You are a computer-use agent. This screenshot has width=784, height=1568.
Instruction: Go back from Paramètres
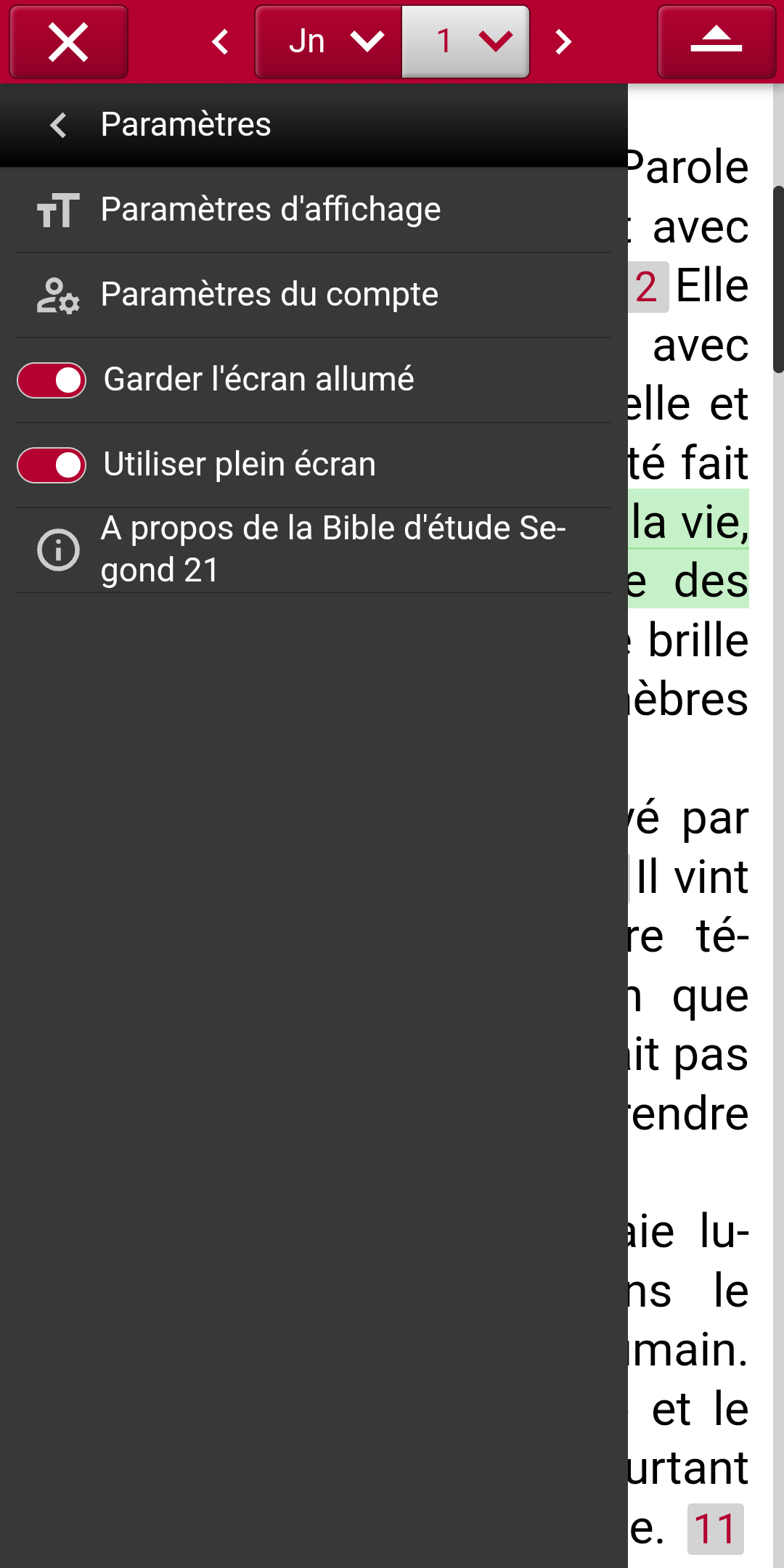(x=59, y=125)
